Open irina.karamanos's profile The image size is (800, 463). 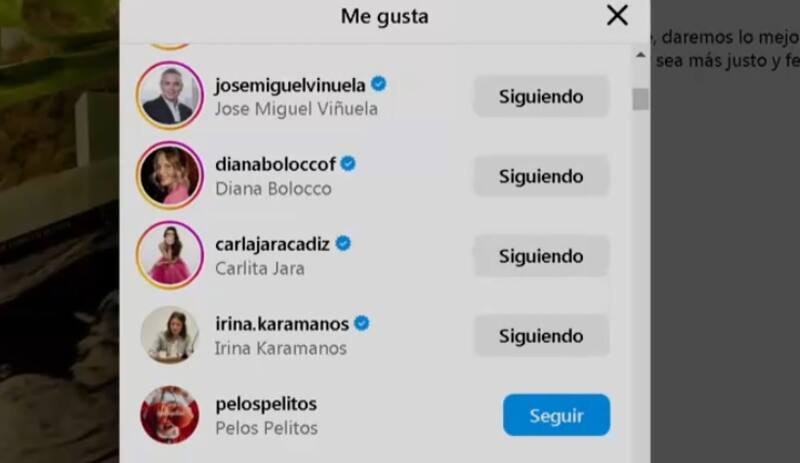(282, 324)
